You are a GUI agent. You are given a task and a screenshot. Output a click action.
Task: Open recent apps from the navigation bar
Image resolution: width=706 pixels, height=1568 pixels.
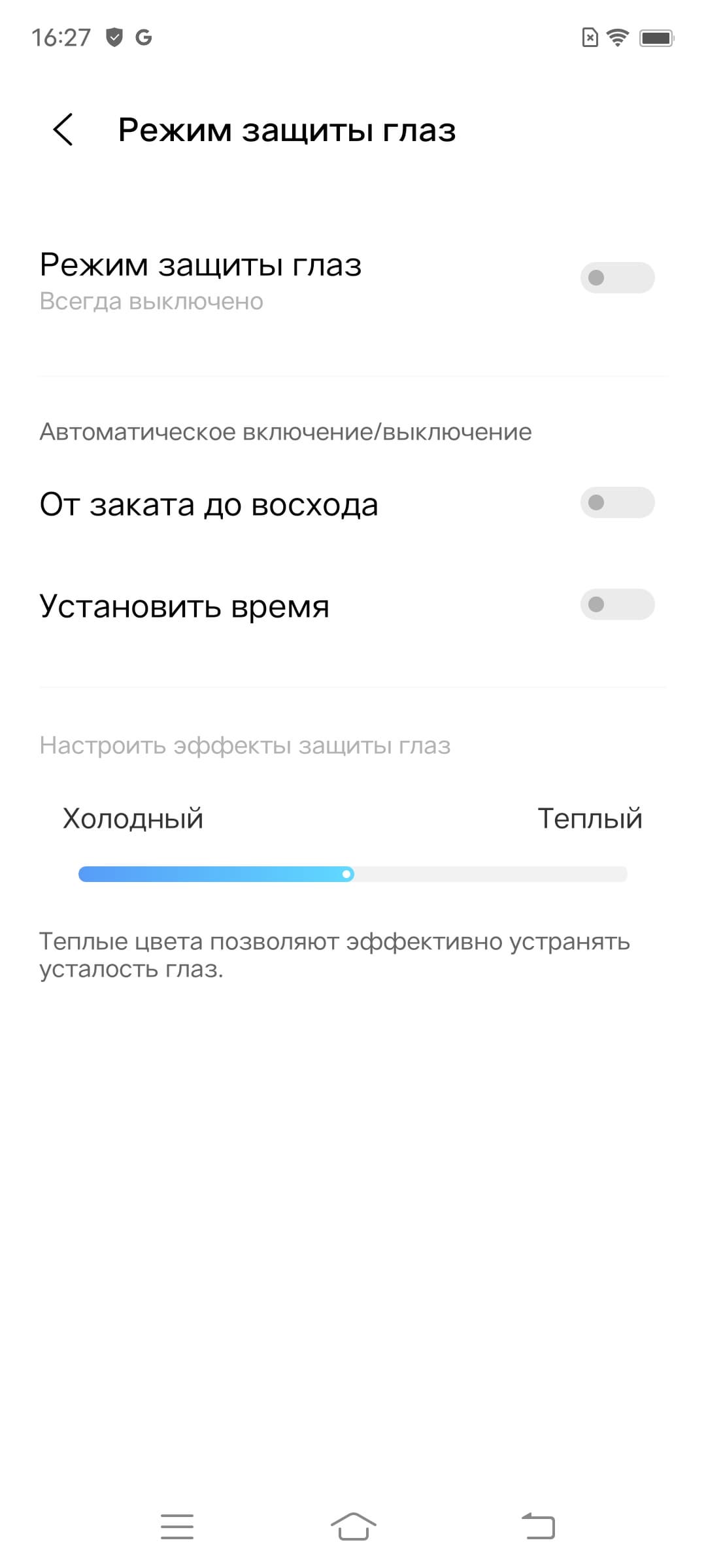coord(177,1527)
